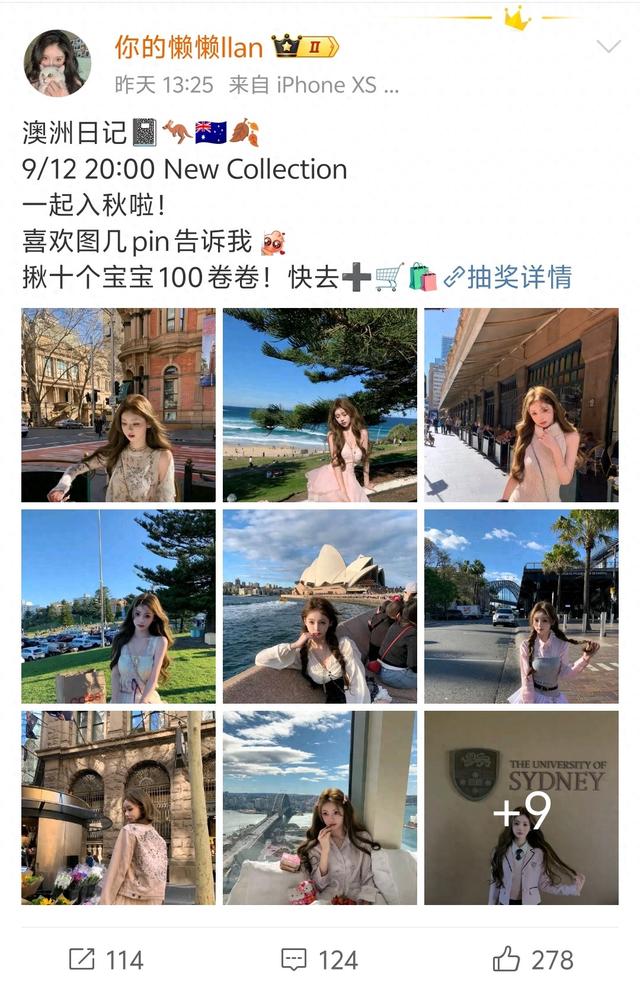Open photo at park with parked cars
Image resolution: width=640 pixels, height=985 pixels.
point(118,606)
